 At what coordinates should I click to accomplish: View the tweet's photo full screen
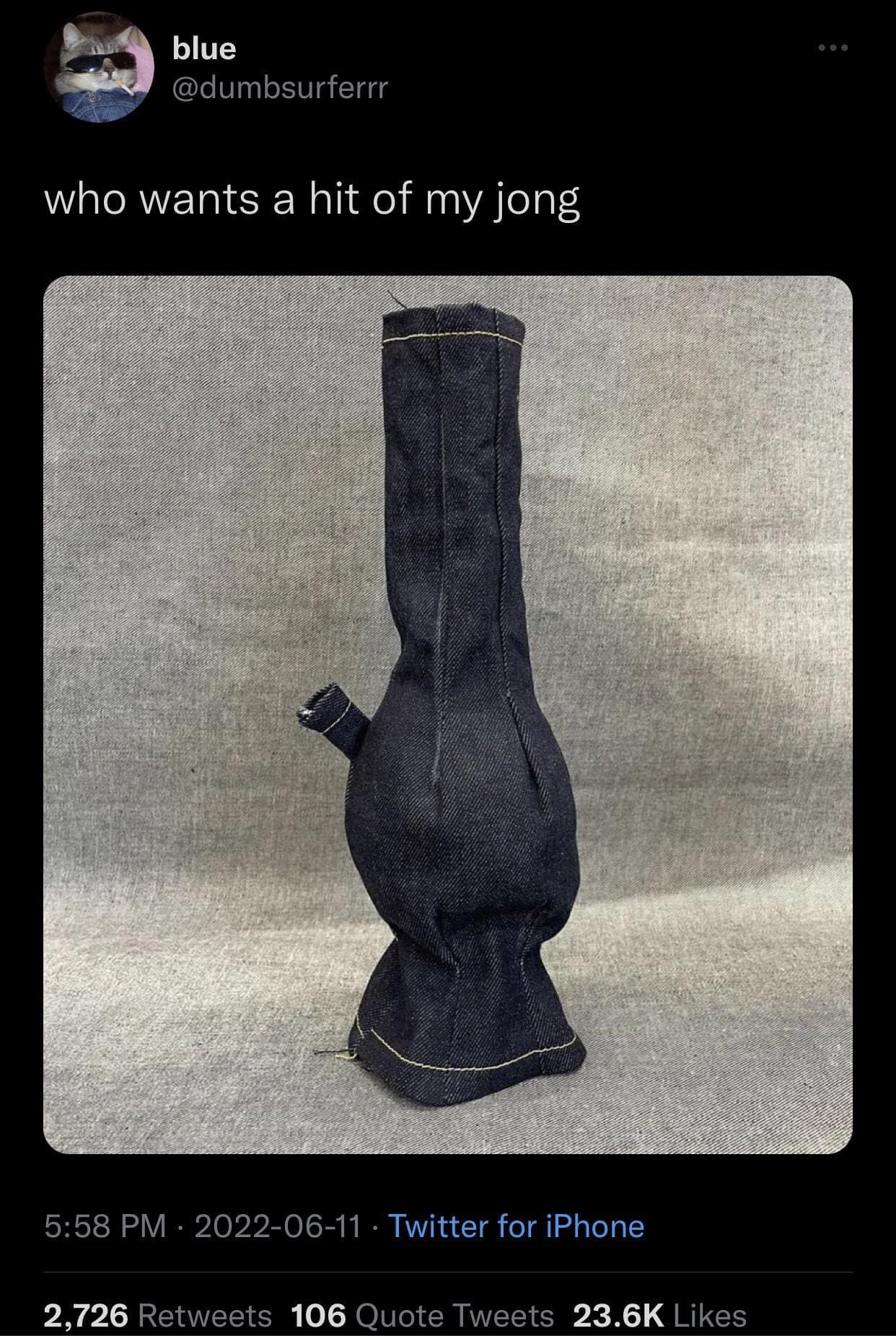447,715
